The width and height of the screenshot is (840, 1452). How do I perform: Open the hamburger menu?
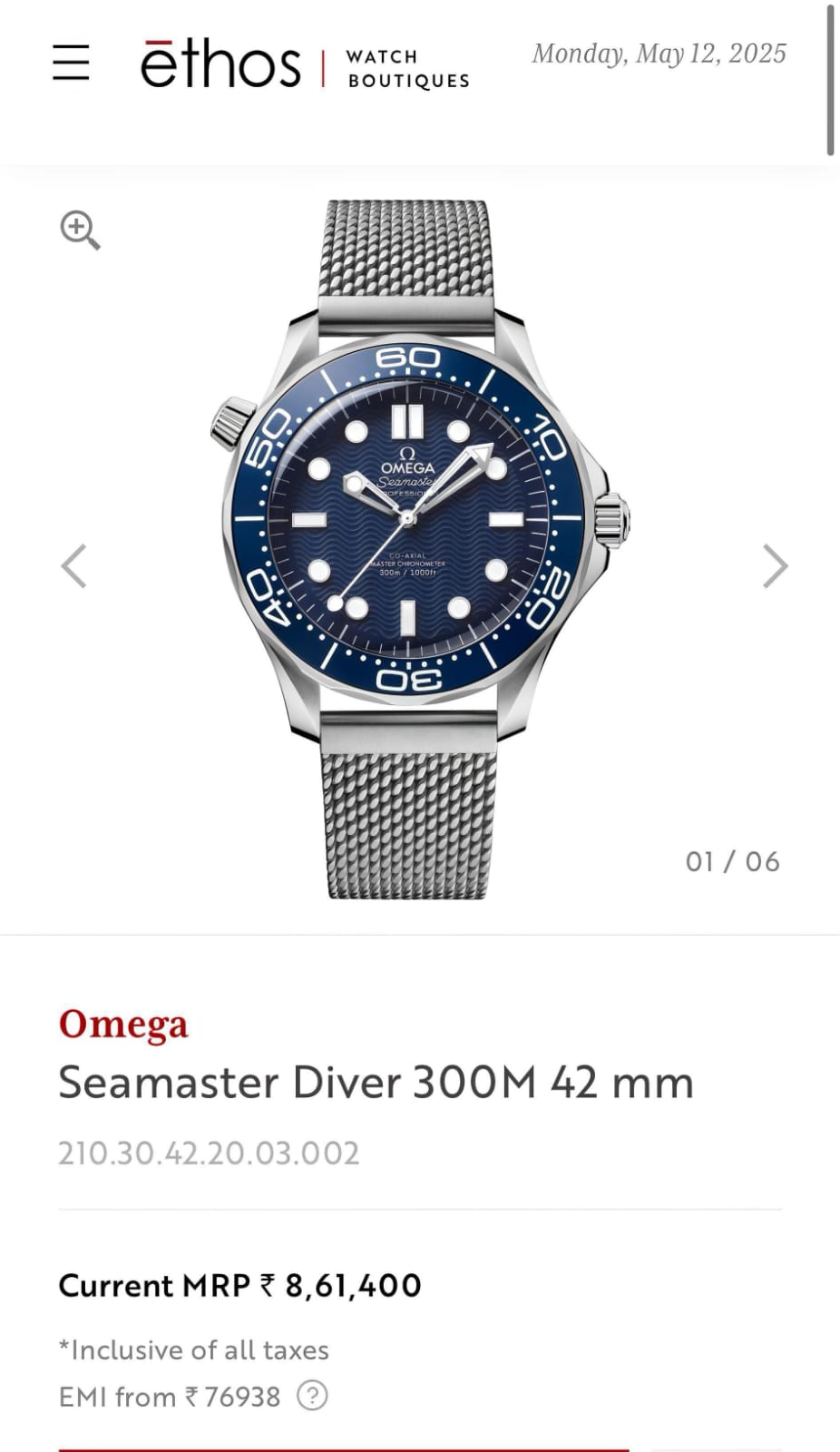[71, 63]
